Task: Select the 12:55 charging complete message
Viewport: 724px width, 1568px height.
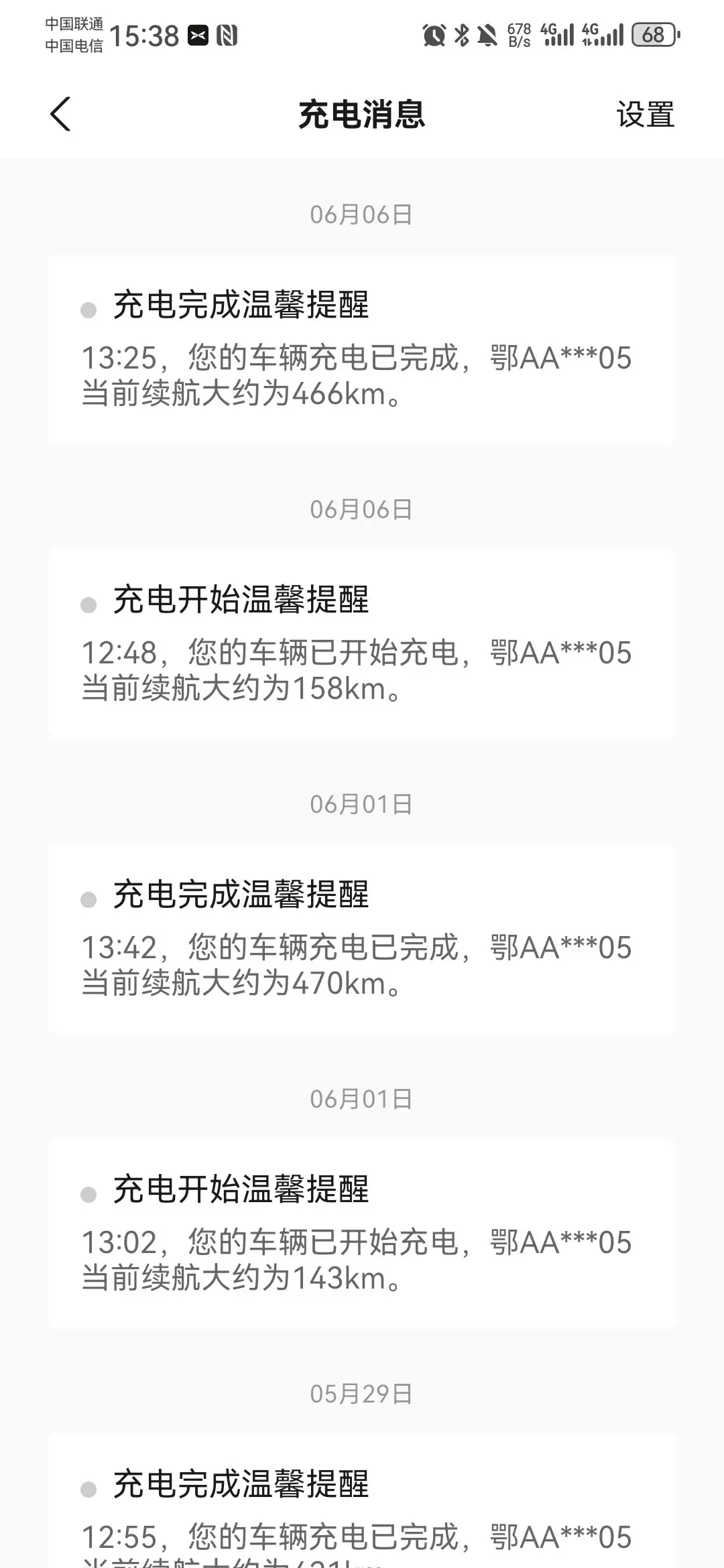Action: click(362, 1514)
